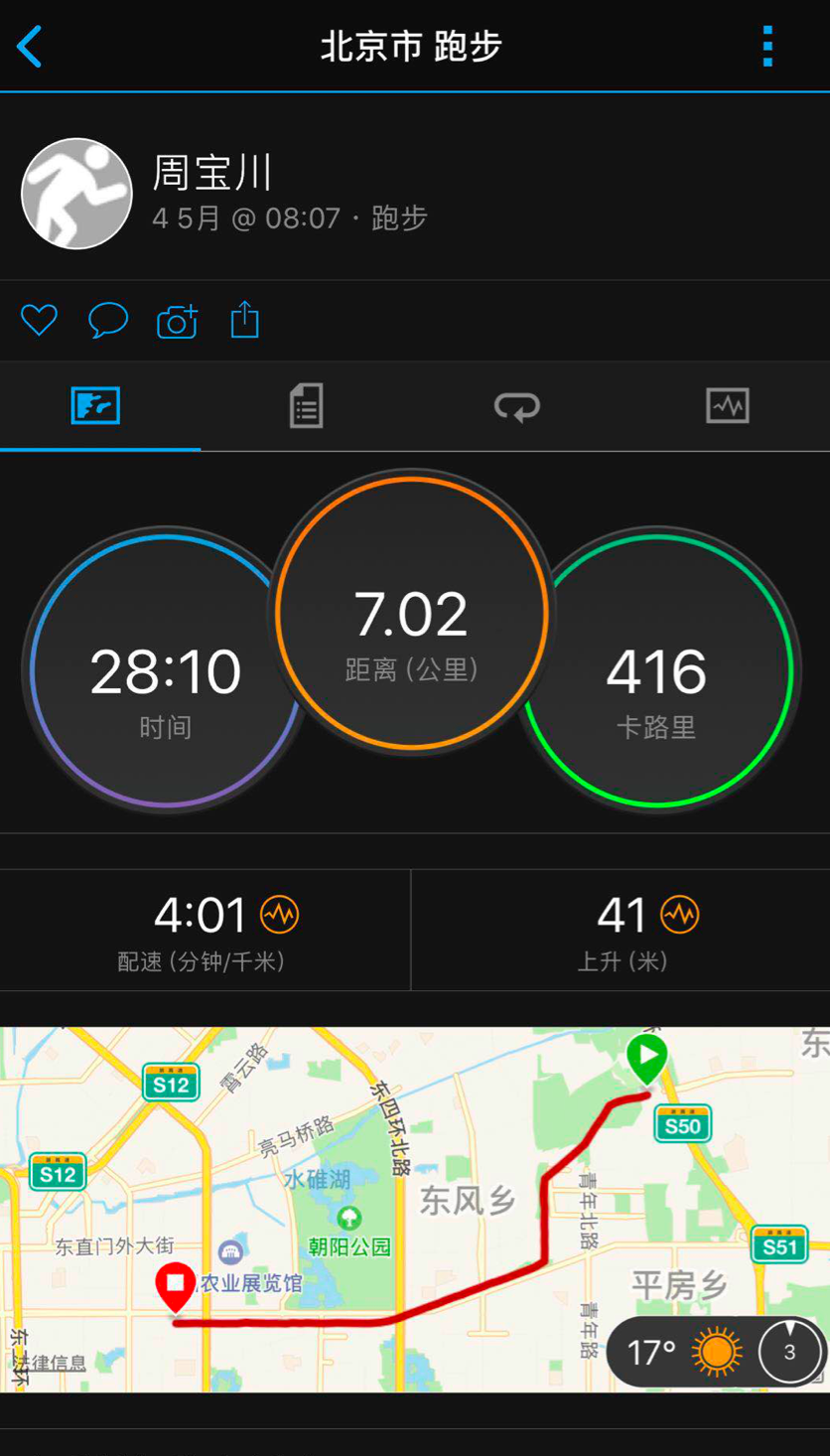Go back using the top-left arrow

31,47
